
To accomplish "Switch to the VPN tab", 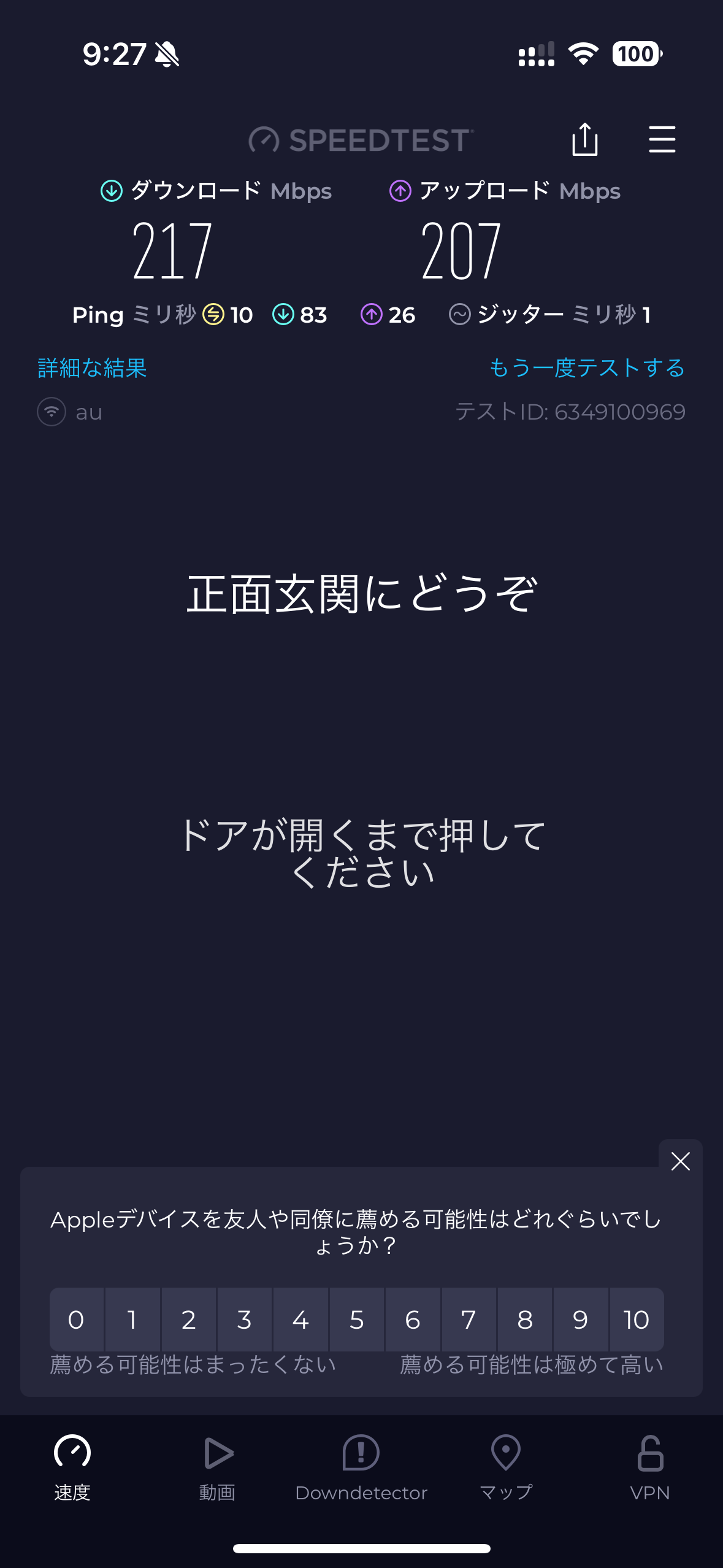I will (x=650, y=1467).
